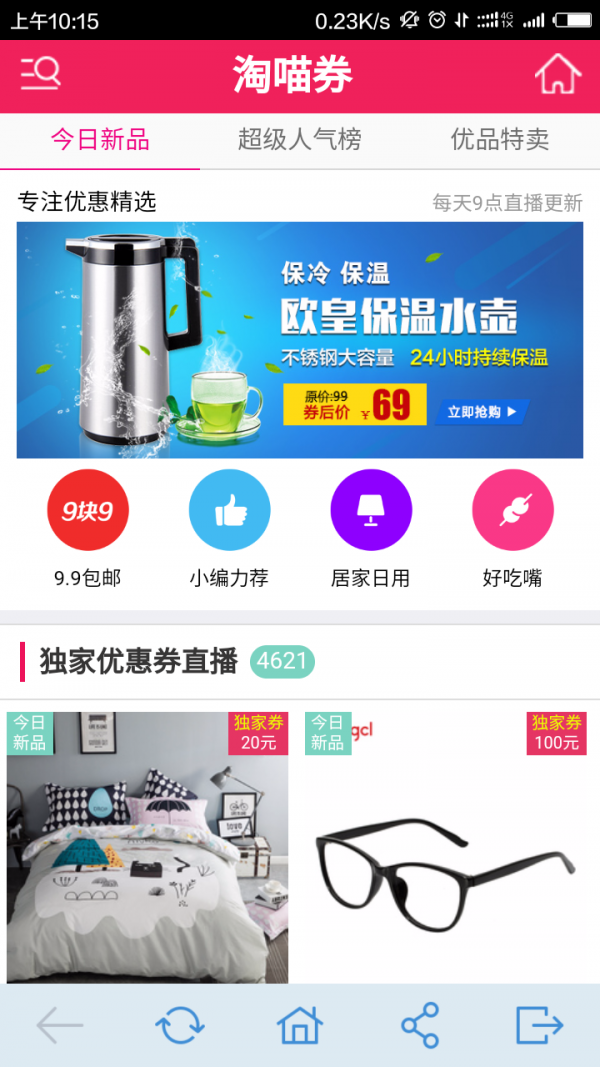View the bedding set with 20元 coupon

click(x=148, y=848)
